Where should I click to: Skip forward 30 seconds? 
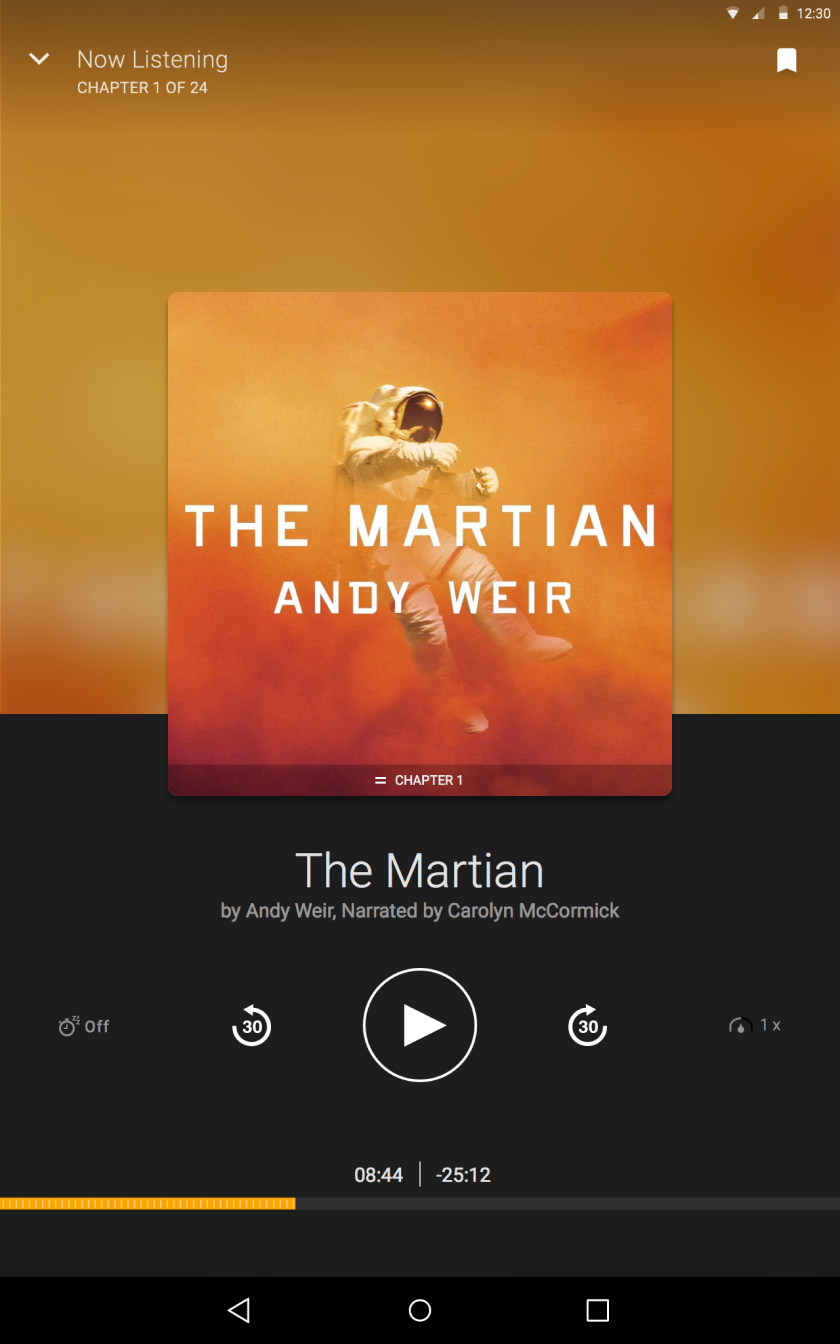[x=588, y=1026]
